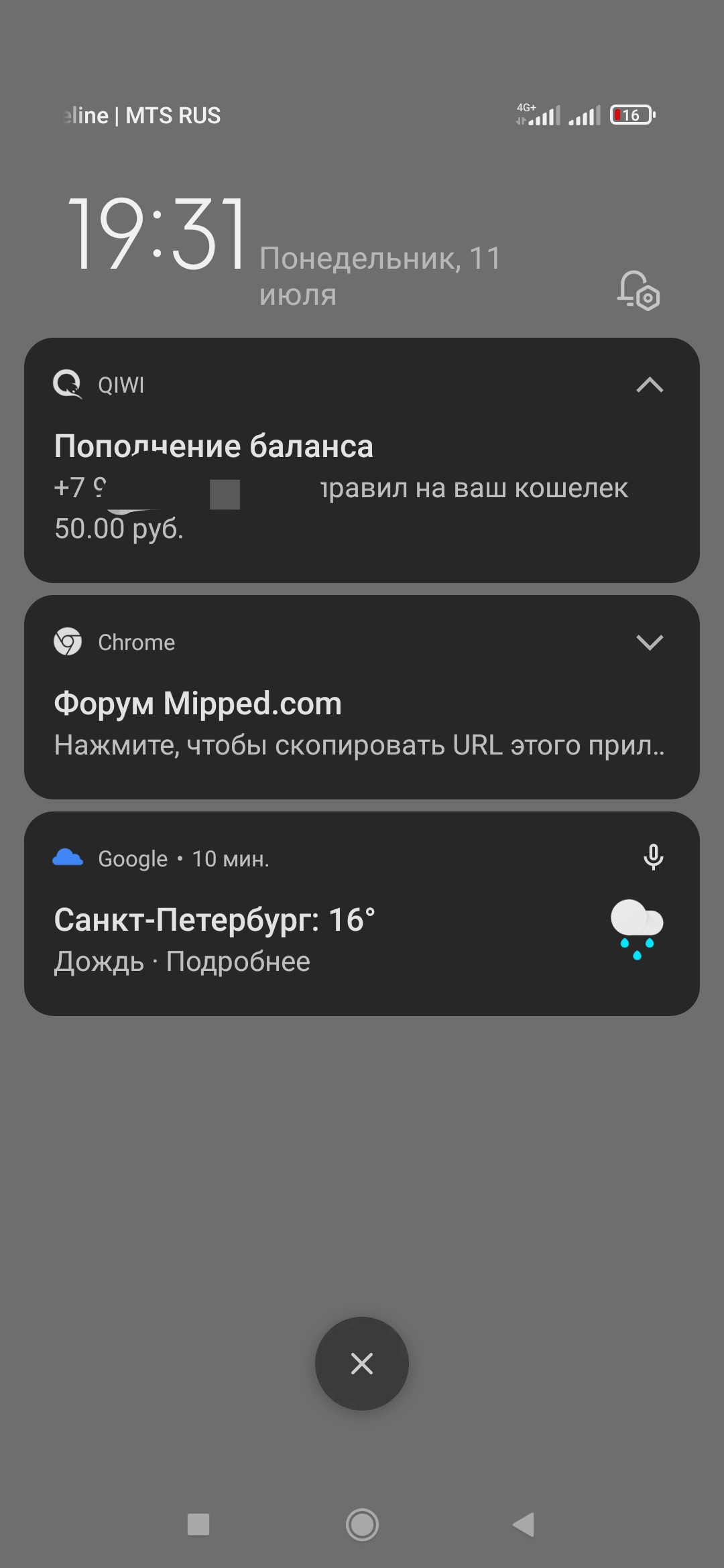This screenshot has width=724, height=1568.
Task: Open the Санкт-Петербург weather notification
Action: 362,913
